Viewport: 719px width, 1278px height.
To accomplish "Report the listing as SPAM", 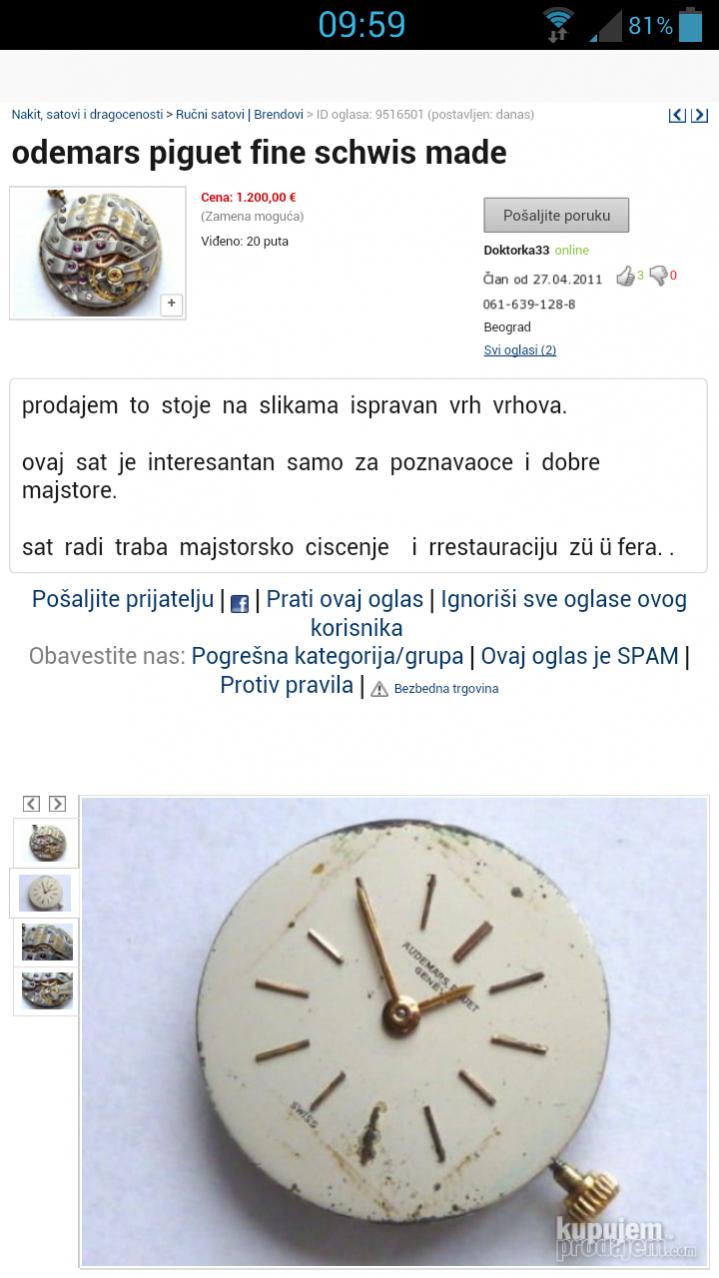I will pyautogui.click(x=580, y=656).
